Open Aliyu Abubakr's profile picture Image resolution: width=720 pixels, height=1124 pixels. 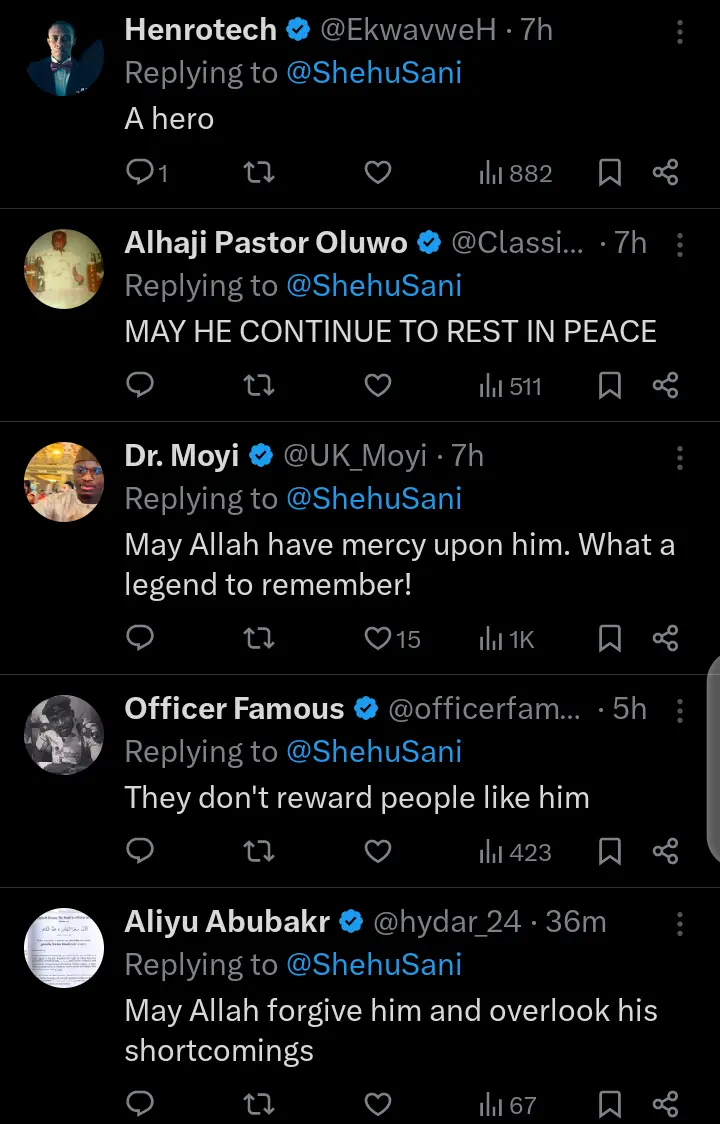[x=64, y=948]
